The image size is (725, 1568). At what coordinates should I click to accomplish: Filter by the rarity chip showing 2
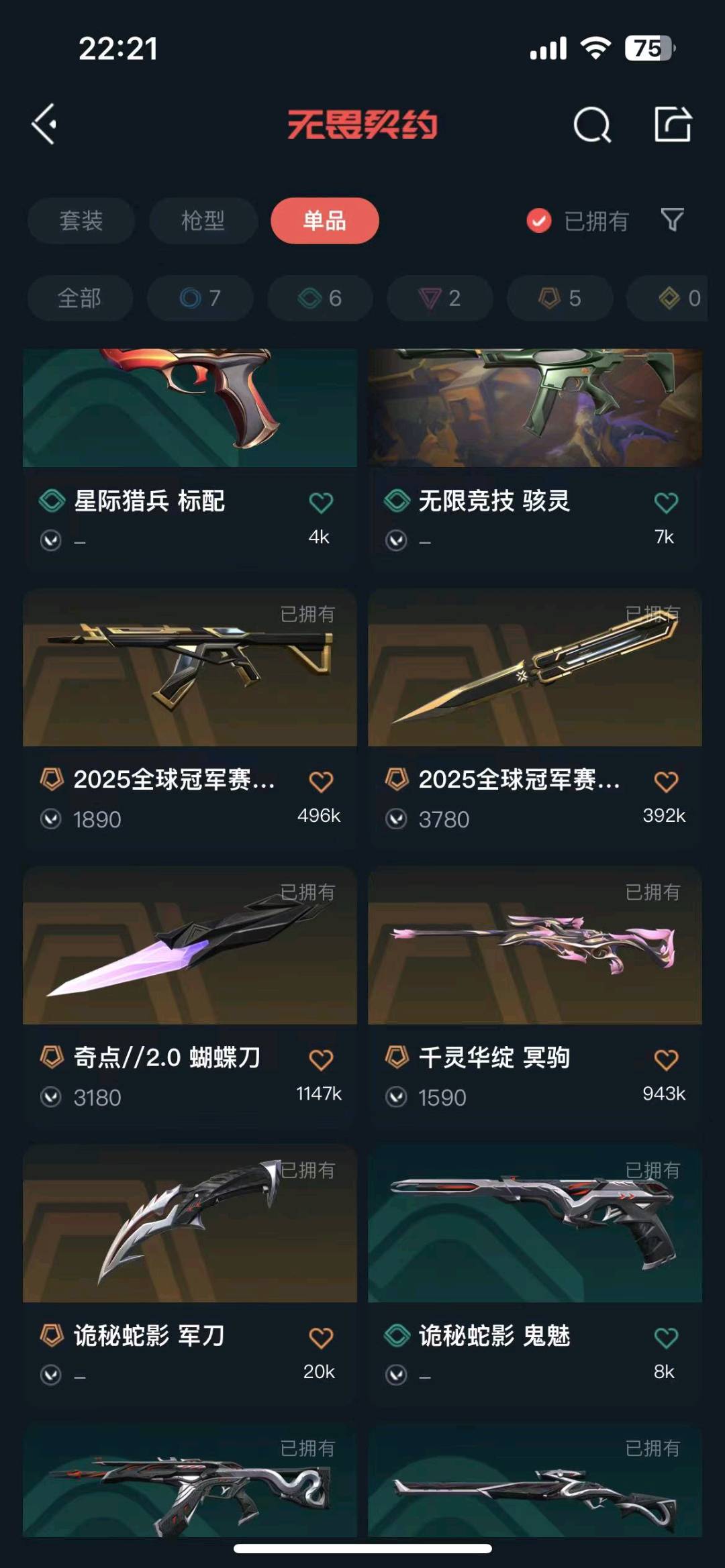[440, 298]
